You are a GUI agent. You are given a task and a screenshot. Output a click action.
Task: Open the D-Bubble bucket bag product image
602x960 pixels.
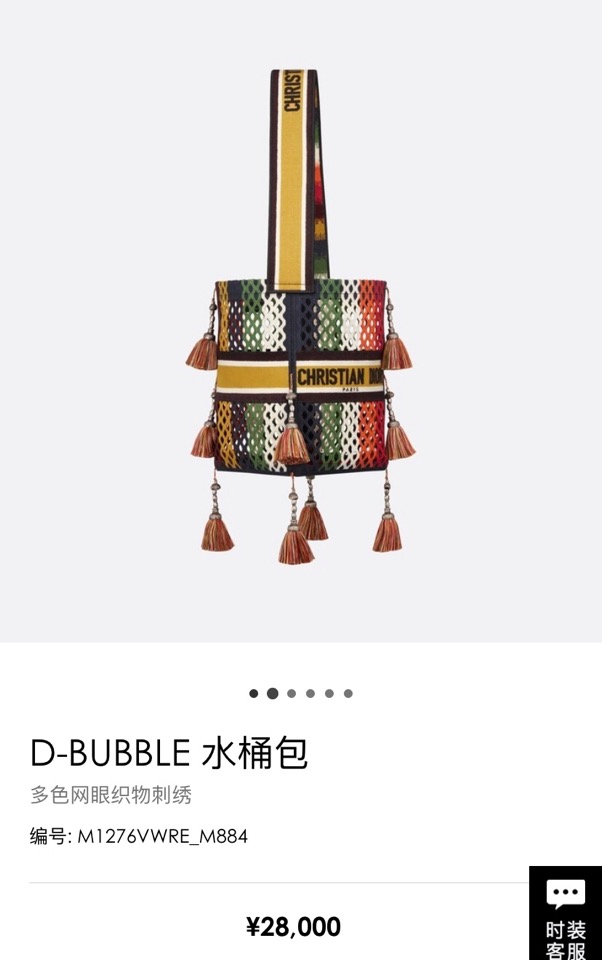[300, 320]
